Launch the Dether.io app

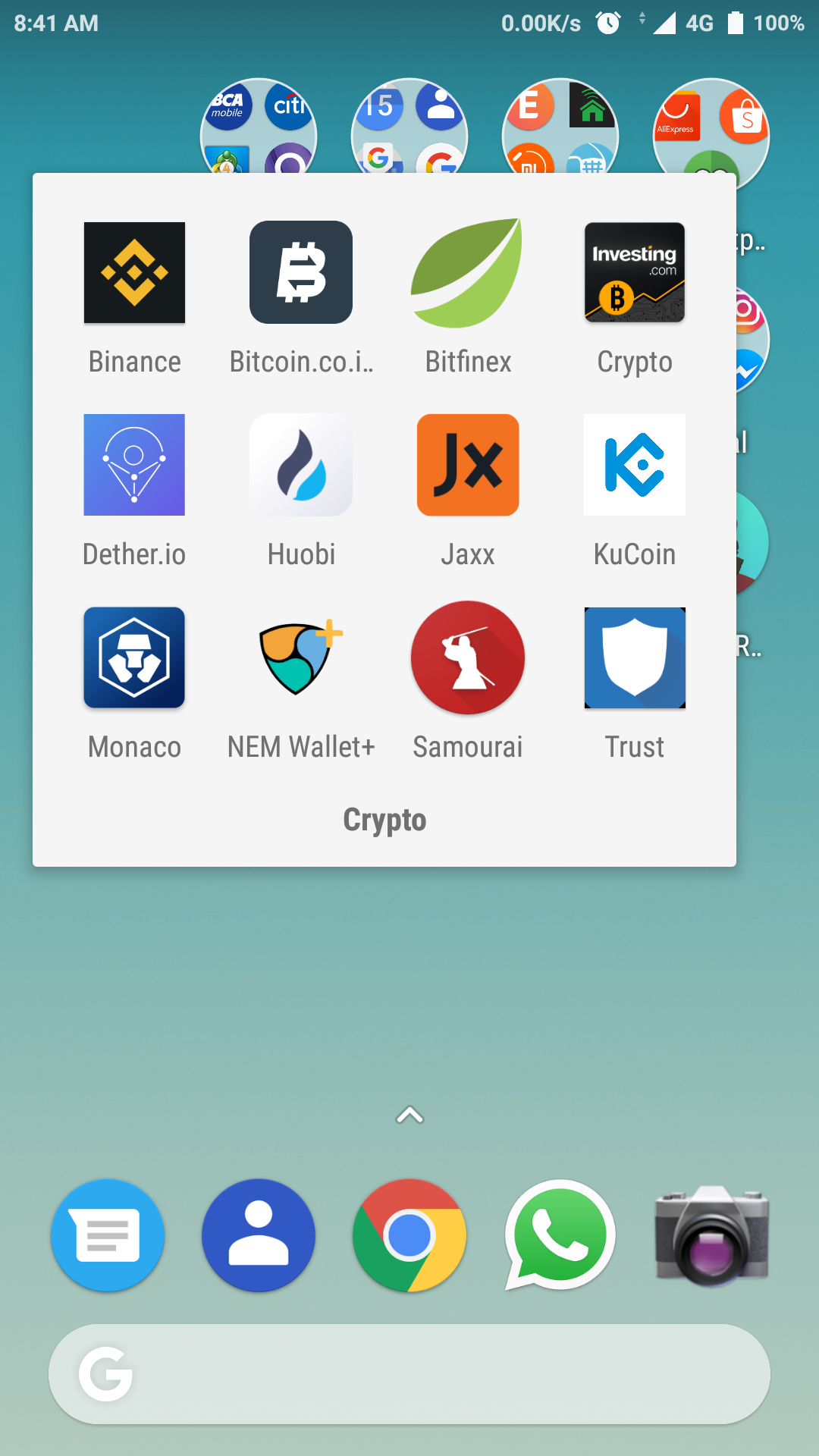tap(134, 465)
